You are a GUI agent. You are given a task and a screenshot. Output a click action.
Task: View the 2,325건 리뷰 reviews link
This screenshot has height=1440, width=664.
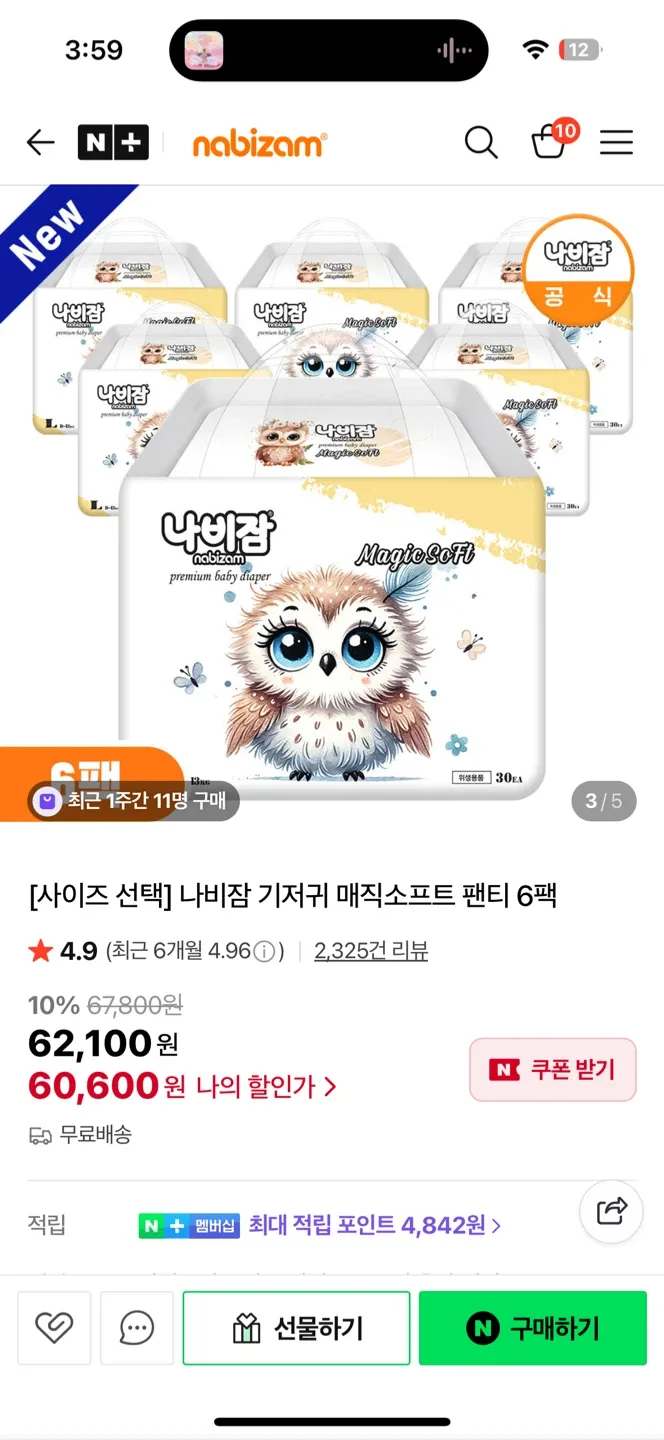pos(371,951)
